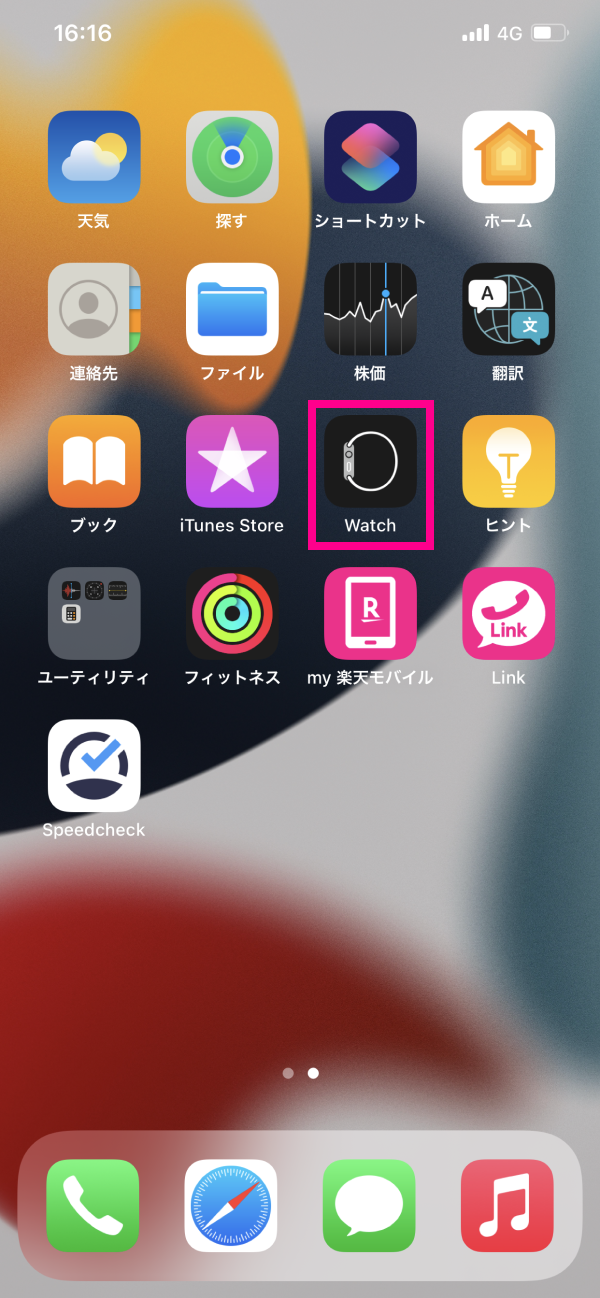This screenshot has height=1298, width=600.
Task: Open Messages from the dock
Action: point(369,1205)
